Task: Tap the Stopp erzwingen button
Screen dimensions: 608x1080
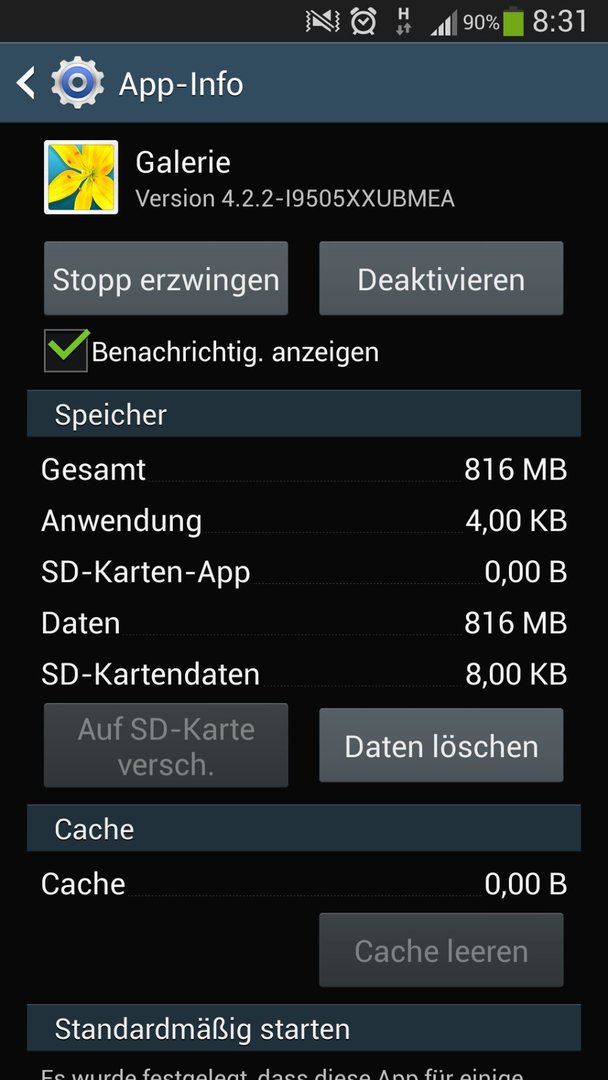Action: (166, 278)
